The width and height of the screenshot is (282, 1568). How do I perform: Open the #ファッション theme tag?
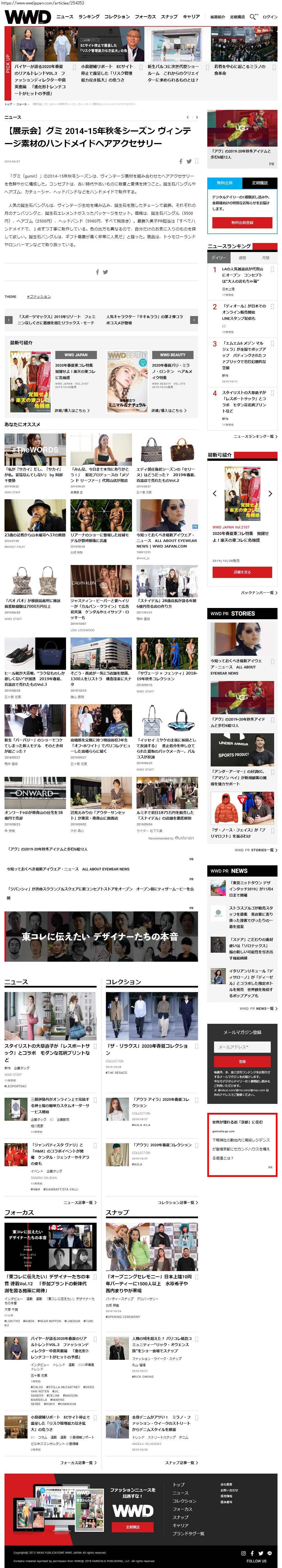pos(39,296)
